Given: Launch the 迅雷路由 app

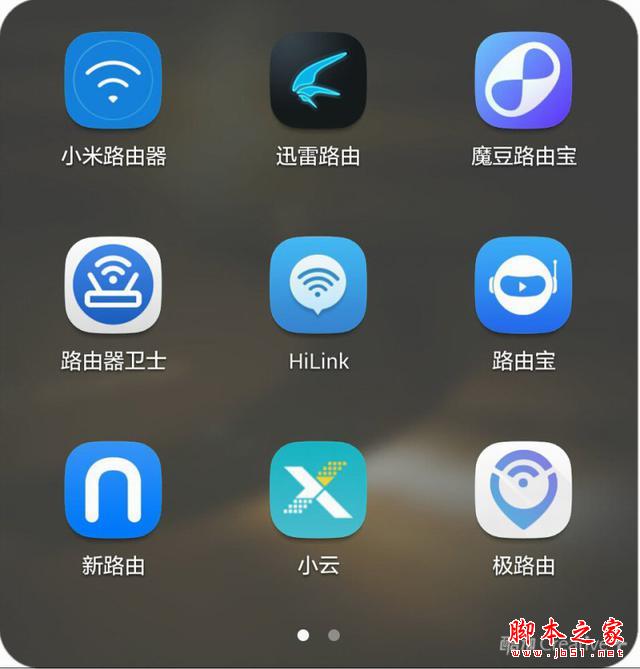Looking at the screenshot, I should click(x=318, y=81).
